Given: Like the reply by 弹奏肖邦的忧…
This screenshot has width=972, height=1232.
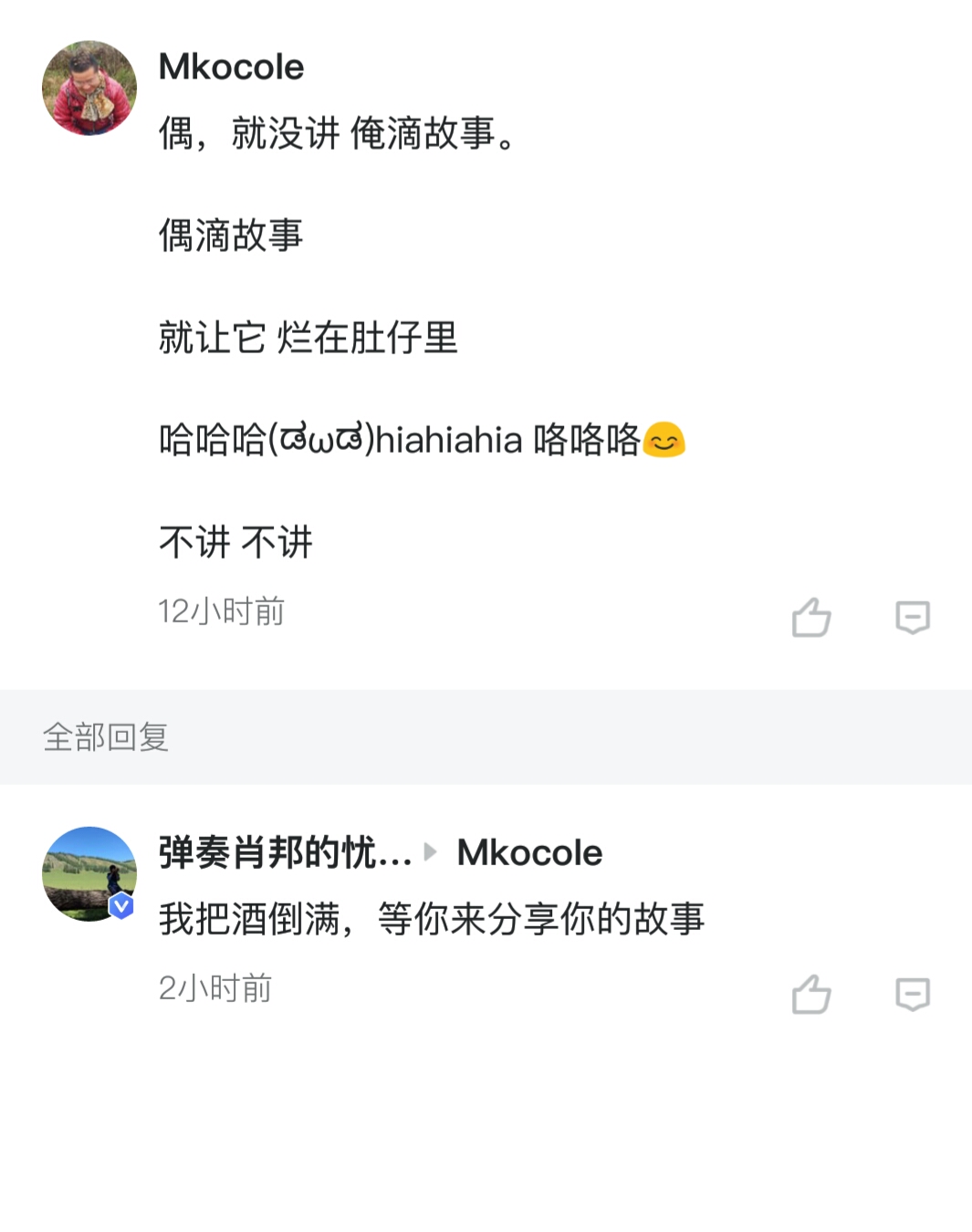Looking at the screenshot, I should coord(810,994).
